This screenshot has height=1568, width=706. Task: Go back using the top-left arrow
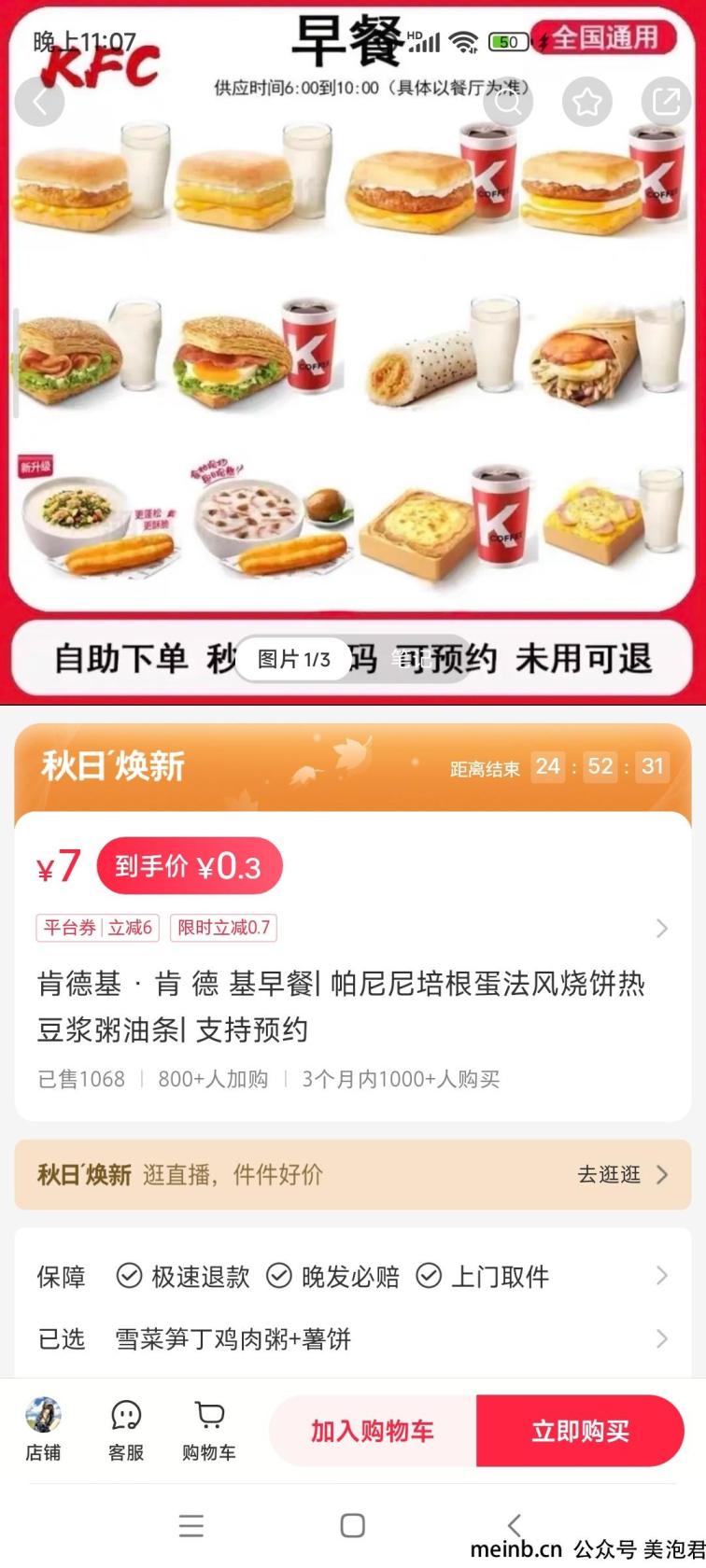(39, 102)
